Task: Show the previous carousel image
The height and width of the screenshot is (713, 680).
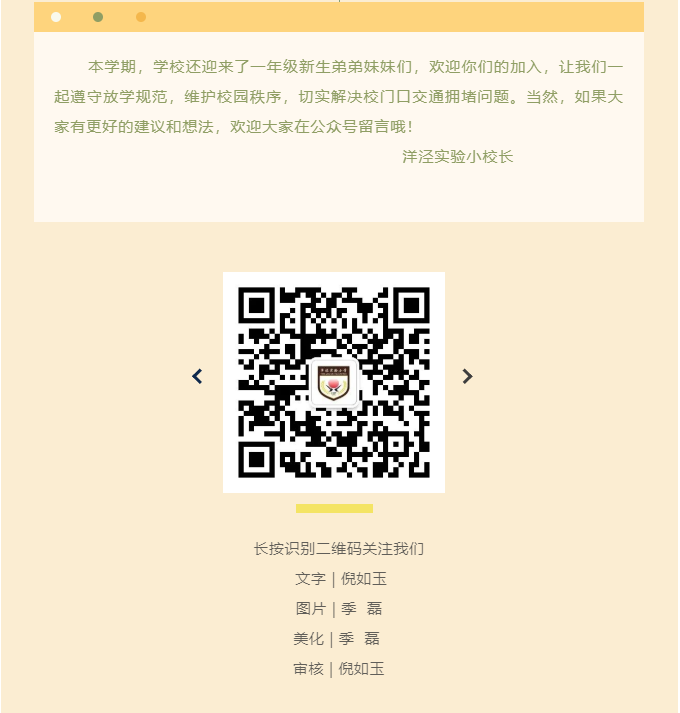Action: 197,376
